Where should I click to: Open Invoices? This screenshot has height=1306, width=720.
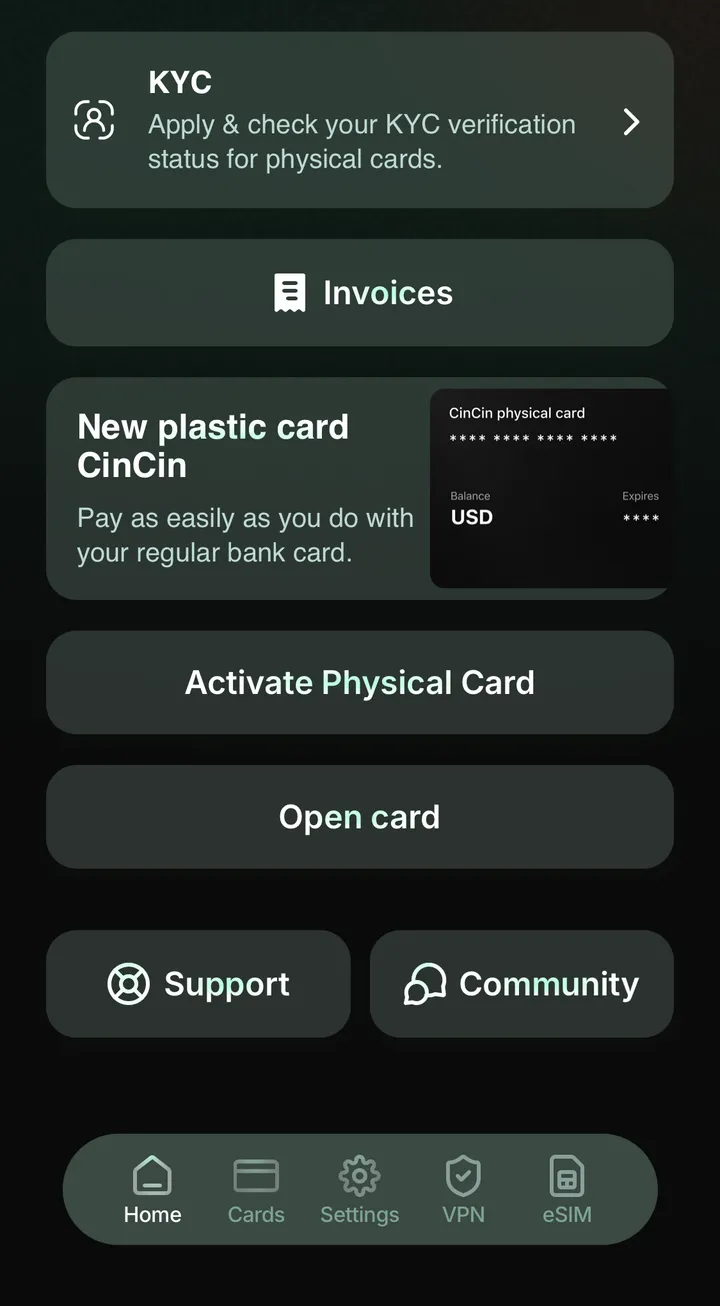[360, 293]
